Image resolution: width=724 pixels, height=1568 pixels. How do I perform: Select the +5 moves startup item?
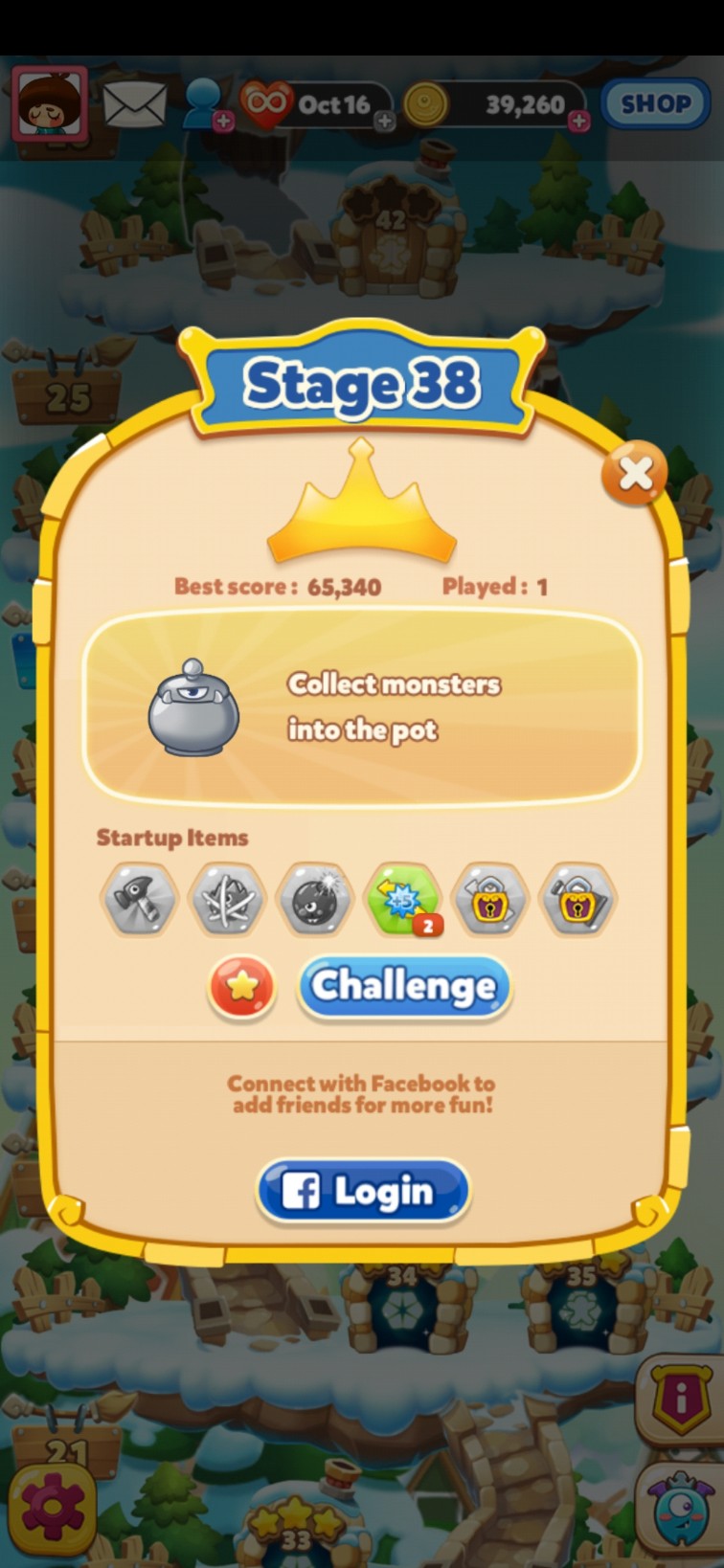403,899
